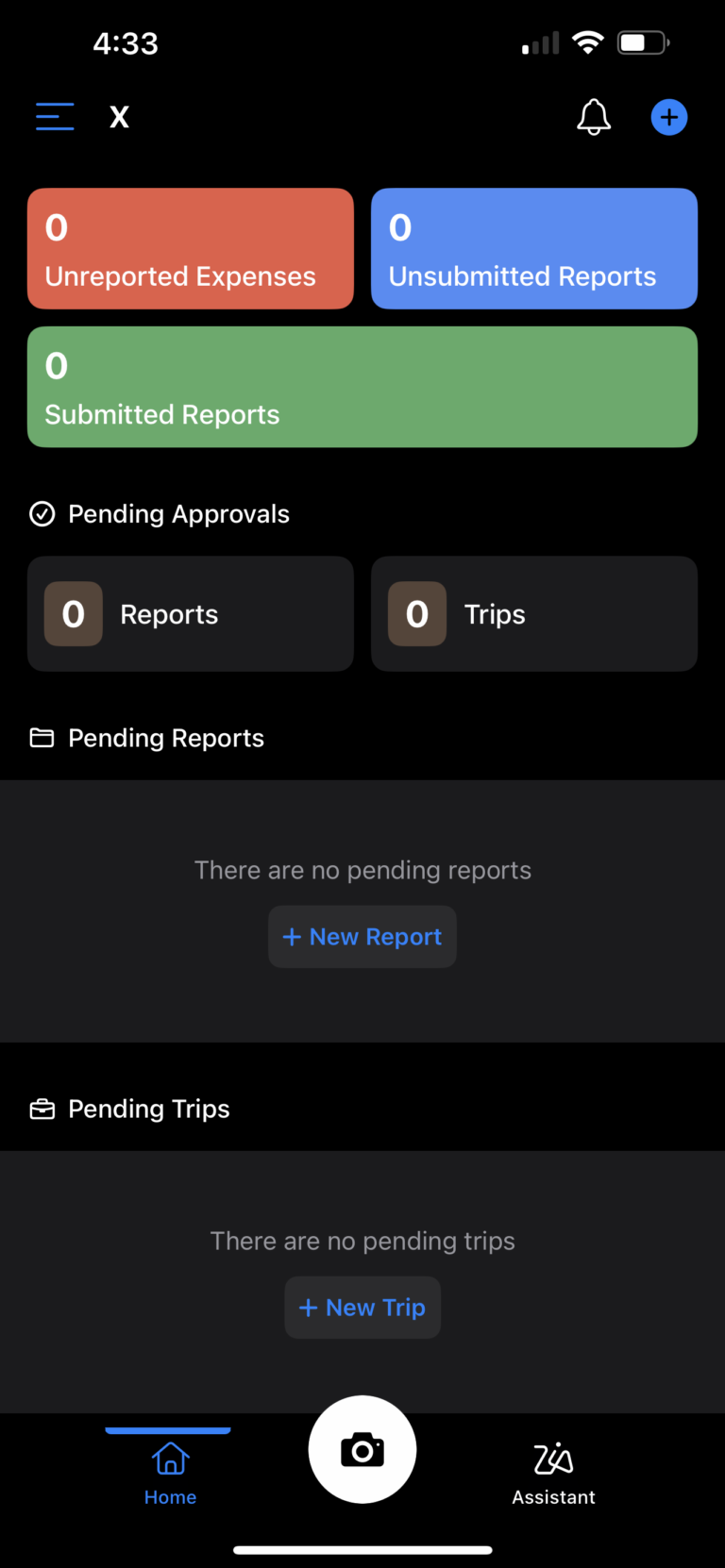Open the Unreported Expenses card
Image resolution: width=725 pixels, height=1568 pixels.
191,248
